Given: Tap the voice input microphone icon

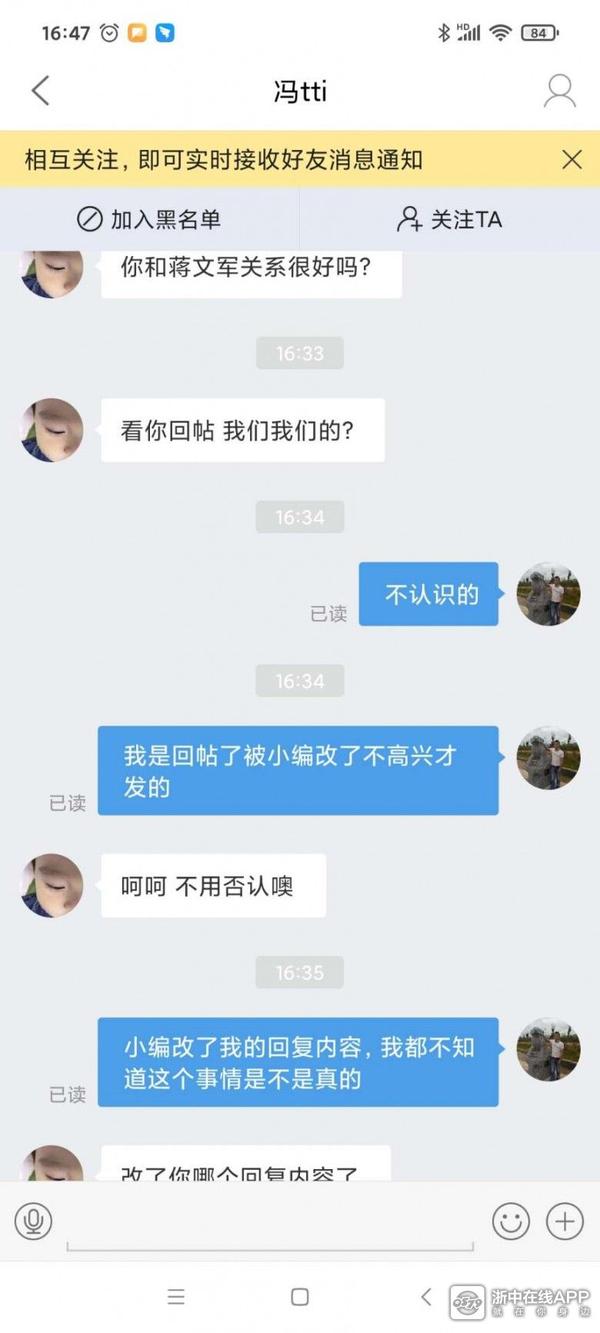Looking at the screenshot, I should point(33,1221).
